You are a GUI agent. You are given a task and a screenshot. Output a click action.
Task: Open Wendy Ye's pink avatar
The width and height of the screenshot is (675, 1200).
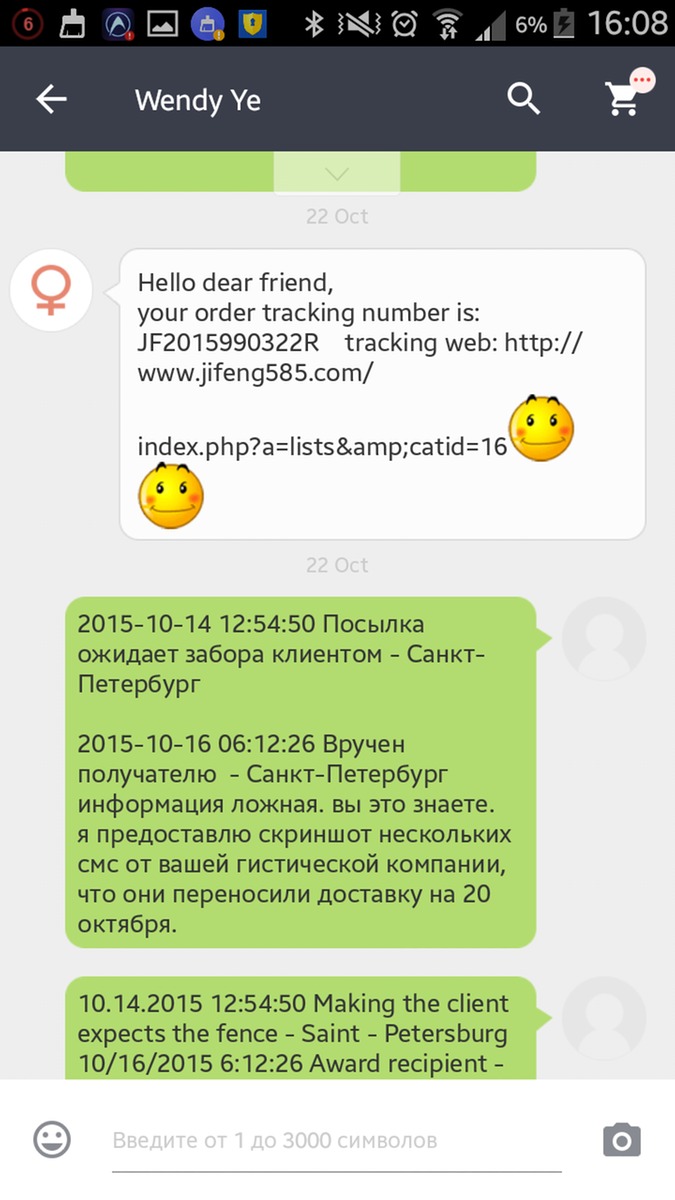pos(50,290)
